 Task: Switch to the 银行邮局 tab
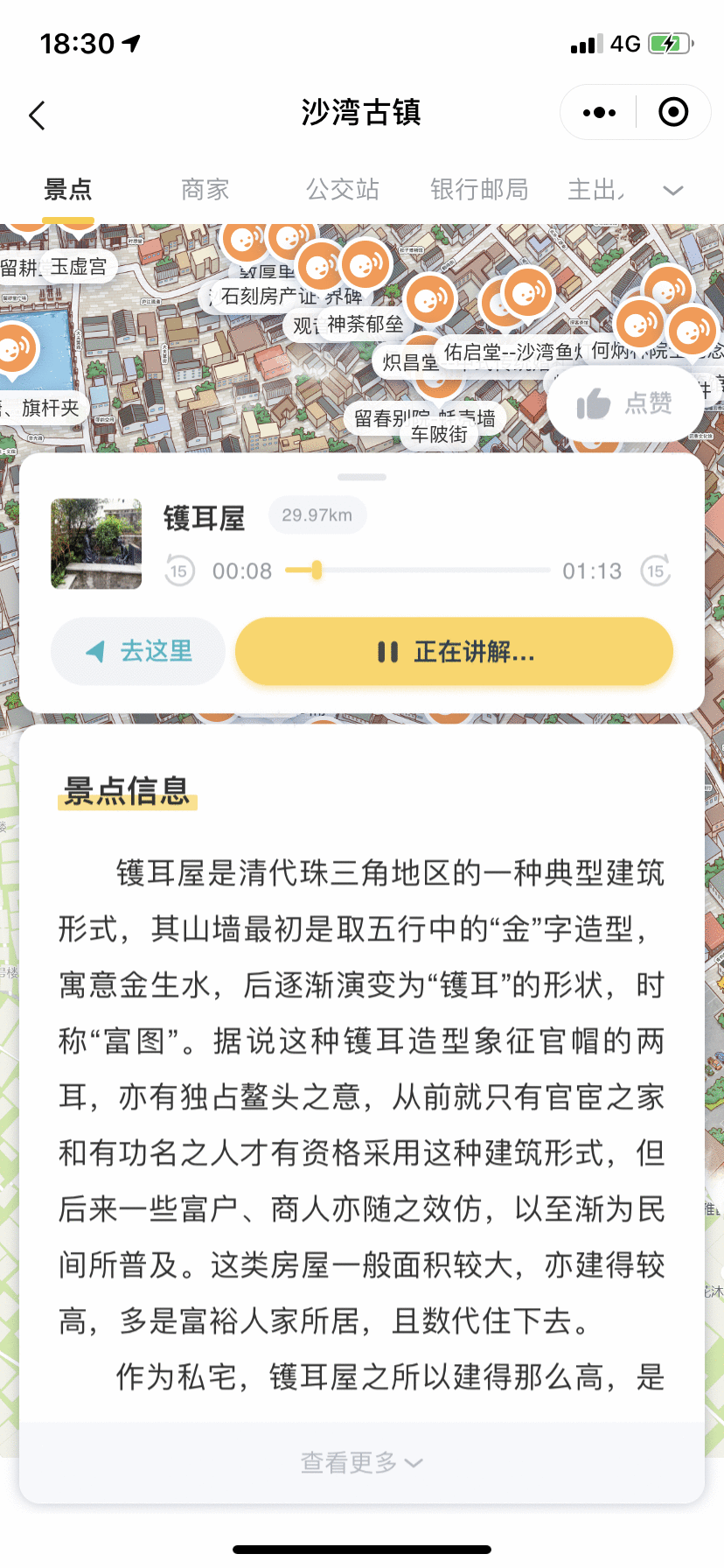[479, 189]
